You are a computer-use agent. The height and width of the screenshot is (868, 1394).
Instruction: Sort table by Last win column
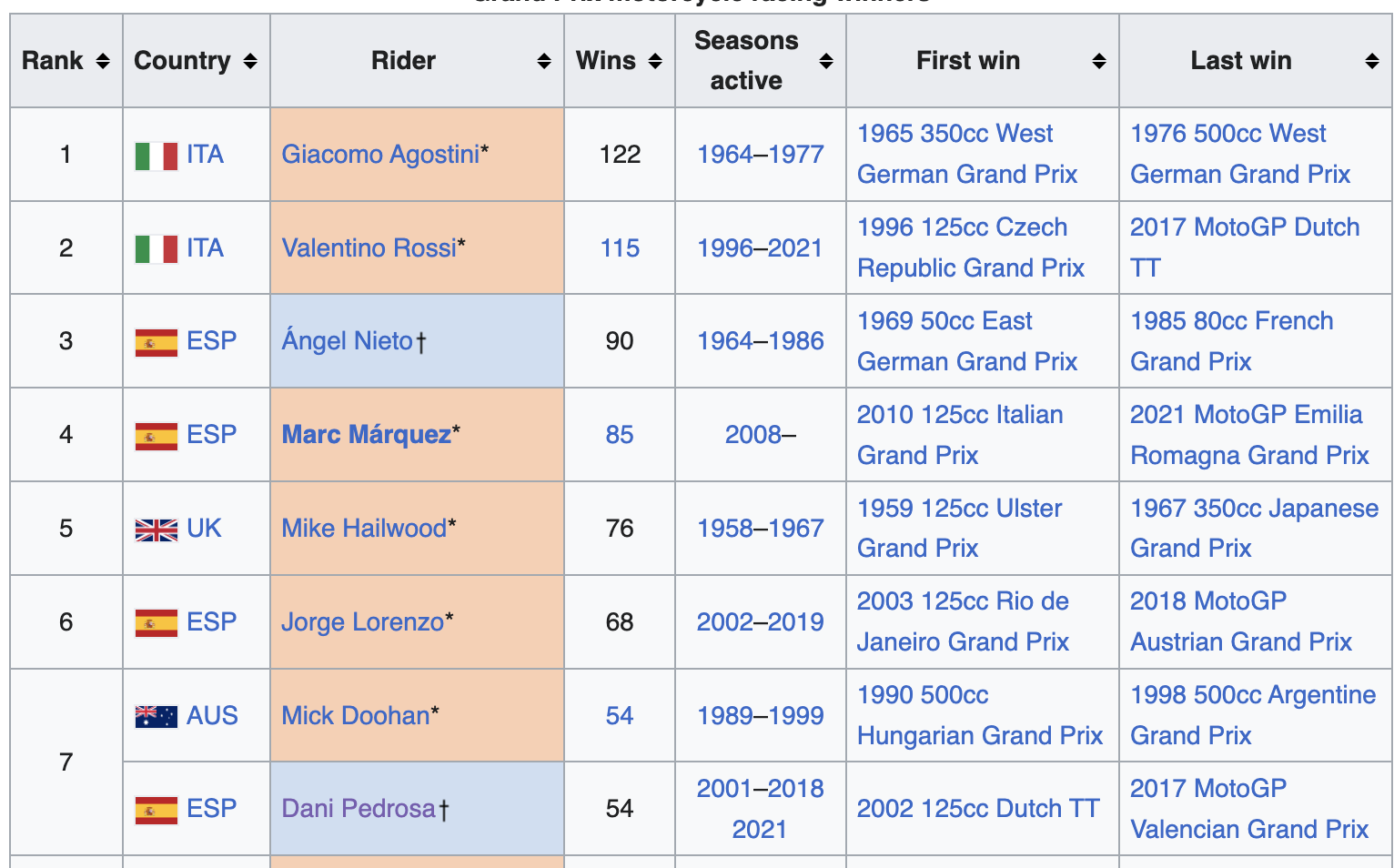click(1372, 61)
